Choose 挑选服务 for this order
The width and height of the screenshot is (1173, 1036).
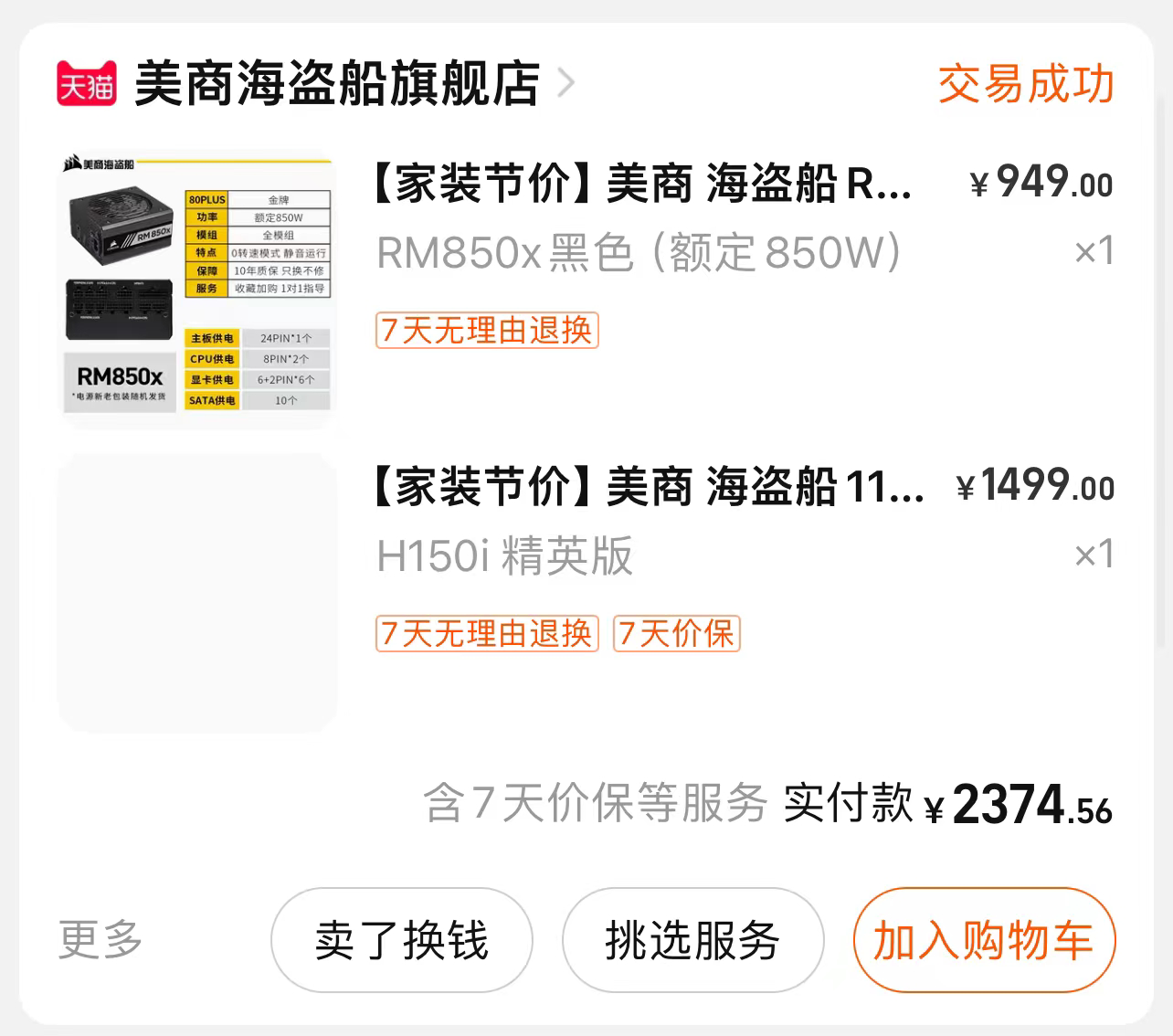click(692, 940)
